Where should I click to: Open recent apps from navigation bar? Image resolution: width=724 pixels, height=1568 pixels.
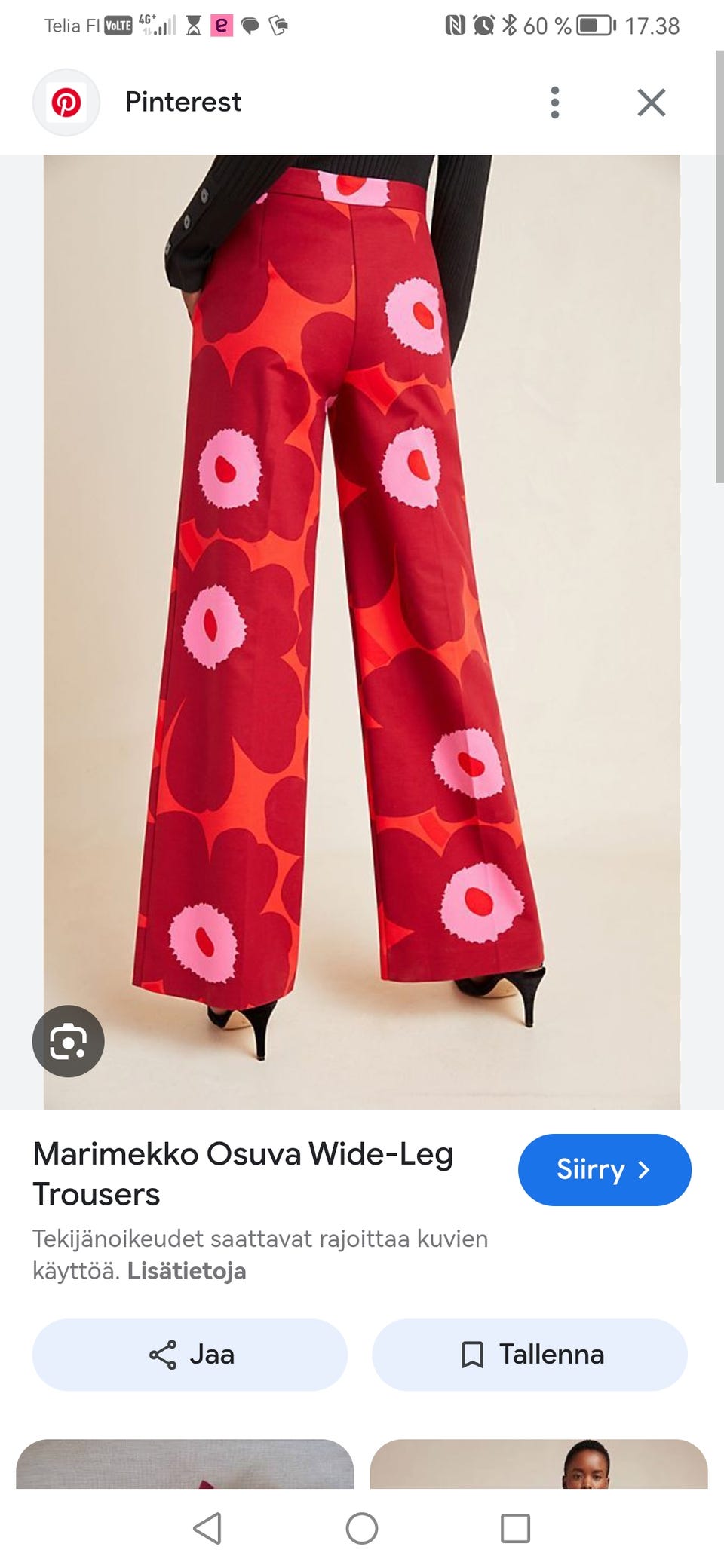(x=516, y=1529)
